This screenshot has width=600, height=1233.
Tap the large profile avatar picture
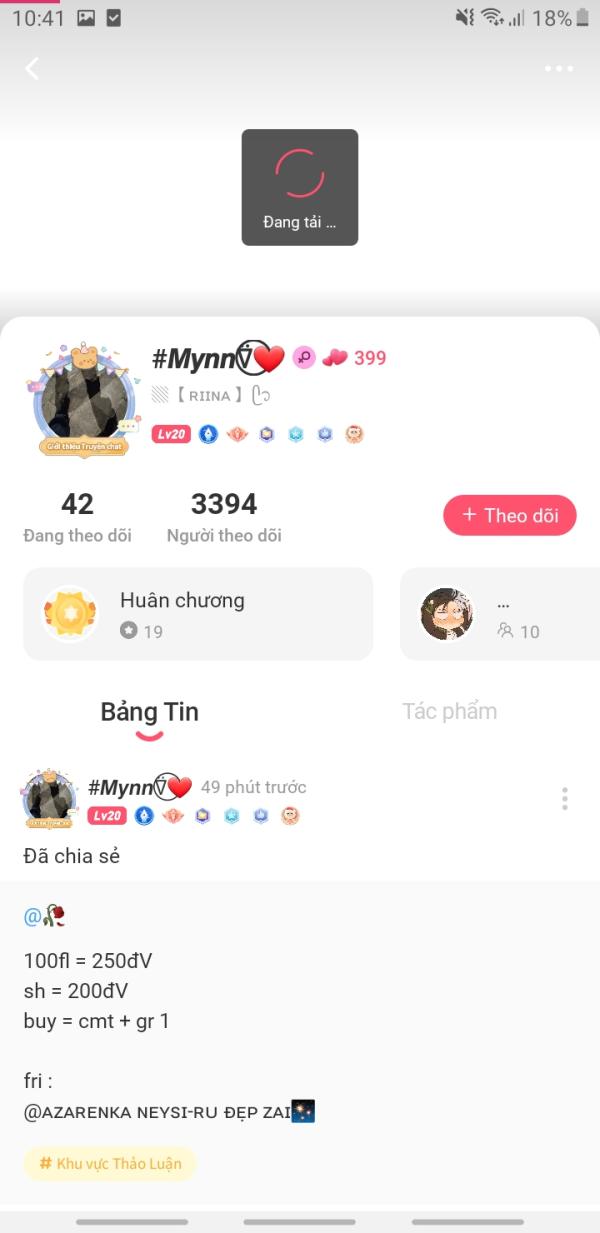pyautogui.click(x=84, y=400)
